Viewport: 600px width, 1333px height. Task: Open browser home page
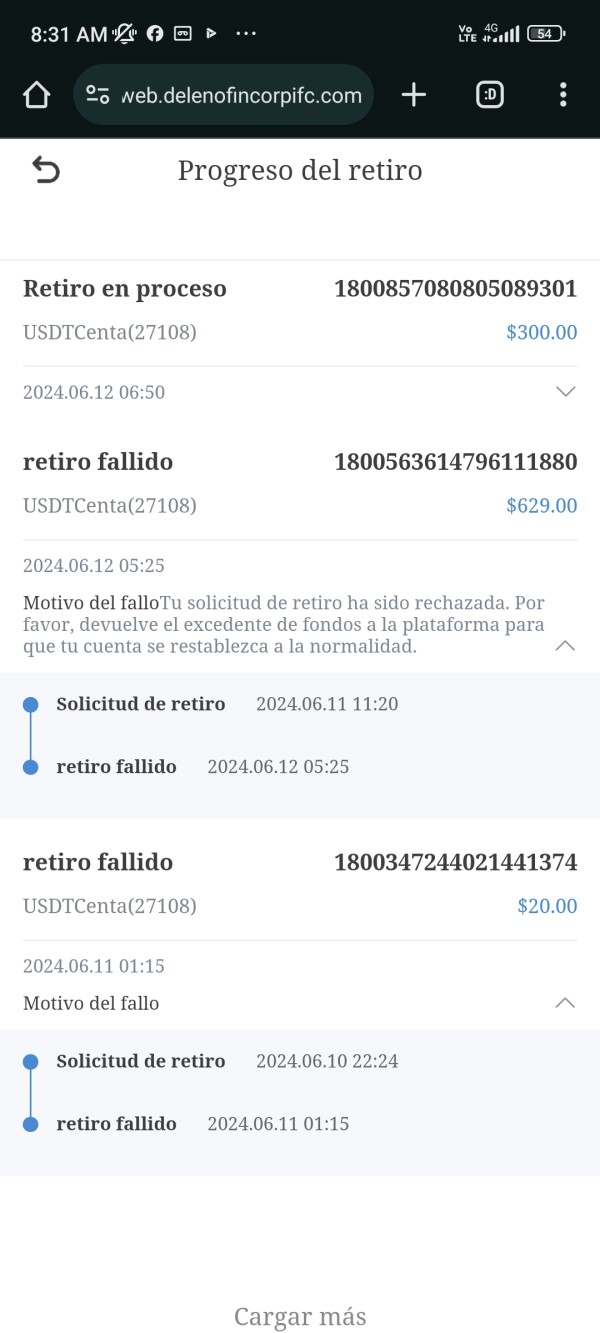point(36,95)
